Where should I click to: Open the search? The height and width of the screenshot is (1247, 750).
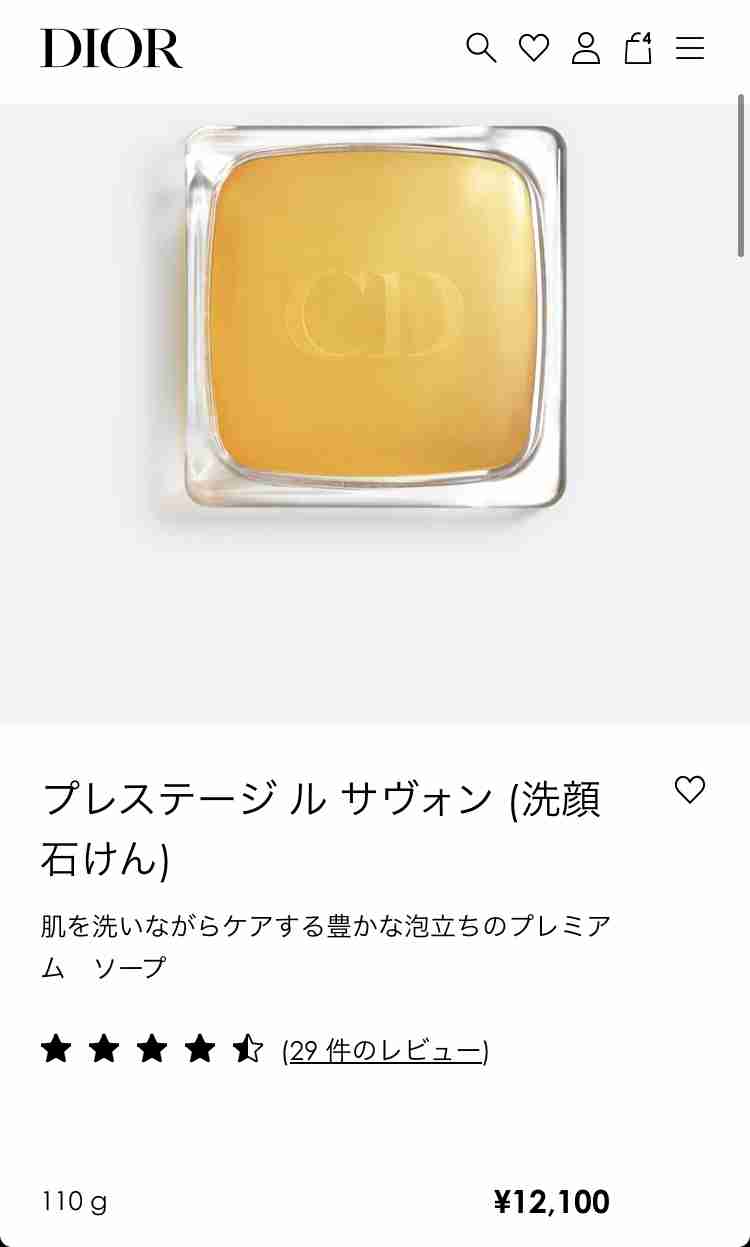(x=483, y=48)
